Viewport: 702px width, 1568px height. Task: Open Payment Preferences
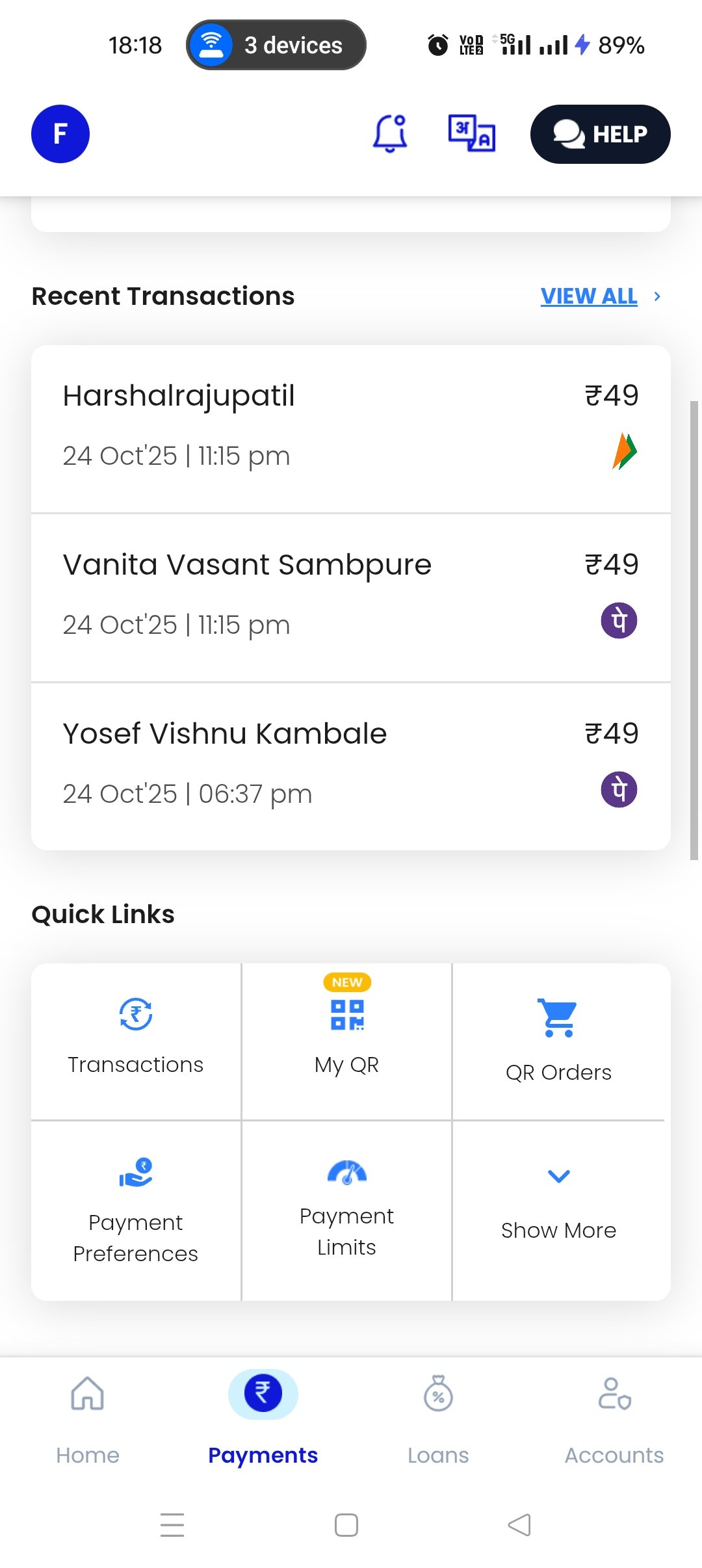coord(136,1210)
